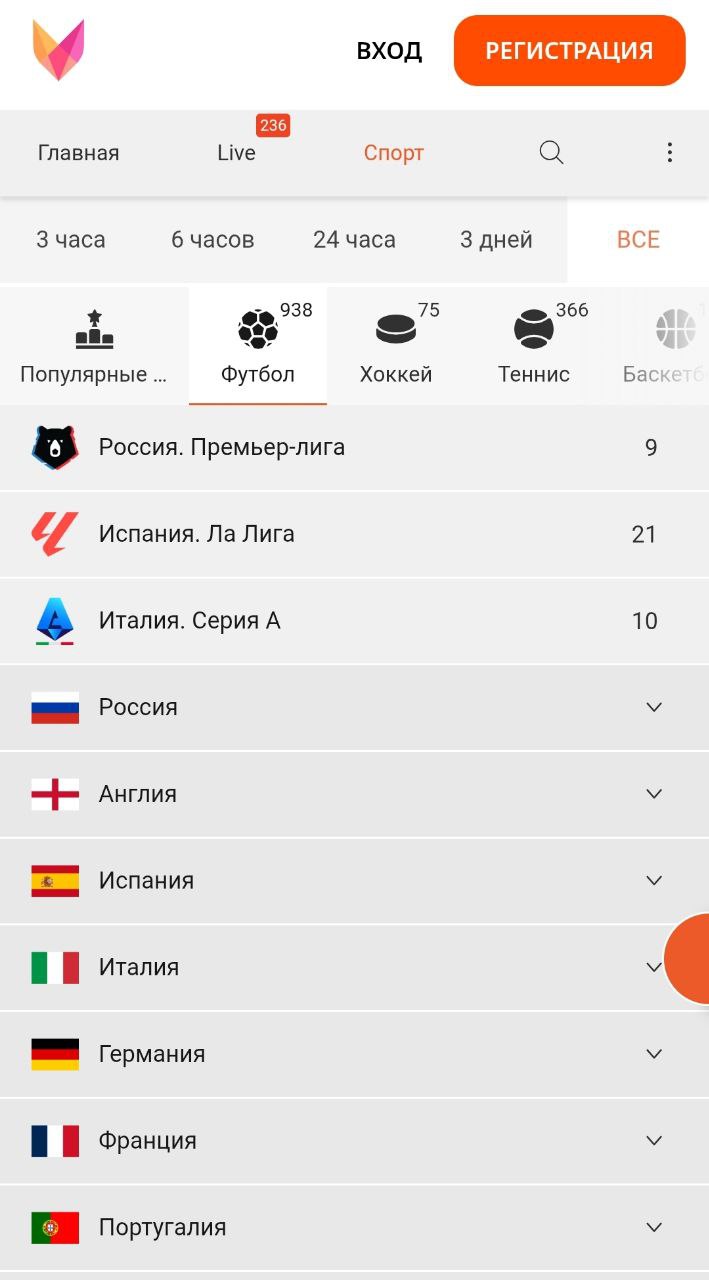Switch to the Хоккей sport category

396,346
